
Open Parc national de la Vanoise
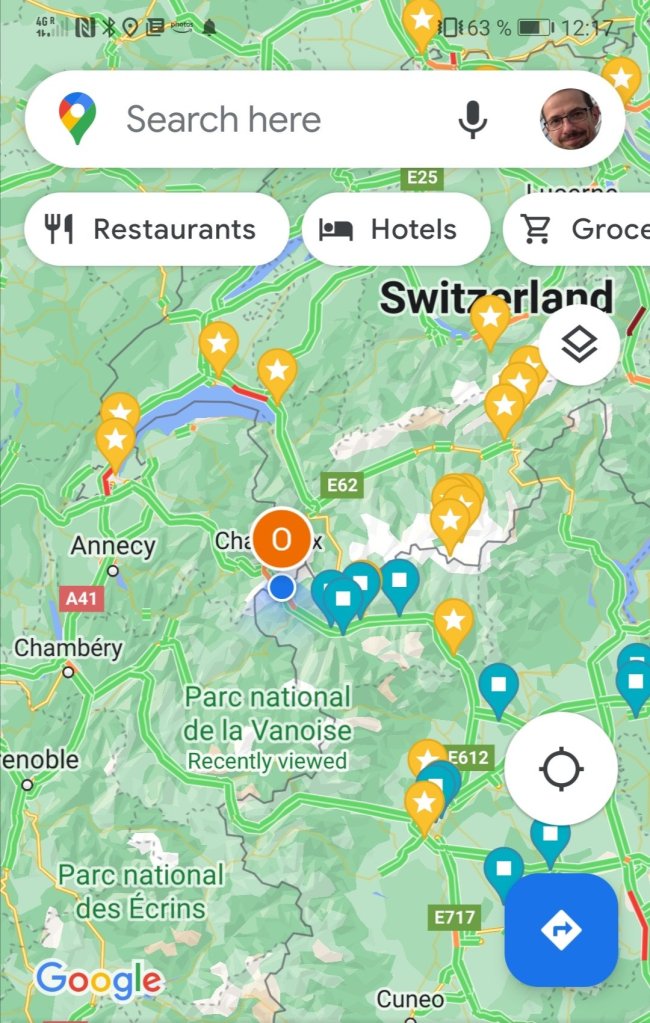[267, 713]
